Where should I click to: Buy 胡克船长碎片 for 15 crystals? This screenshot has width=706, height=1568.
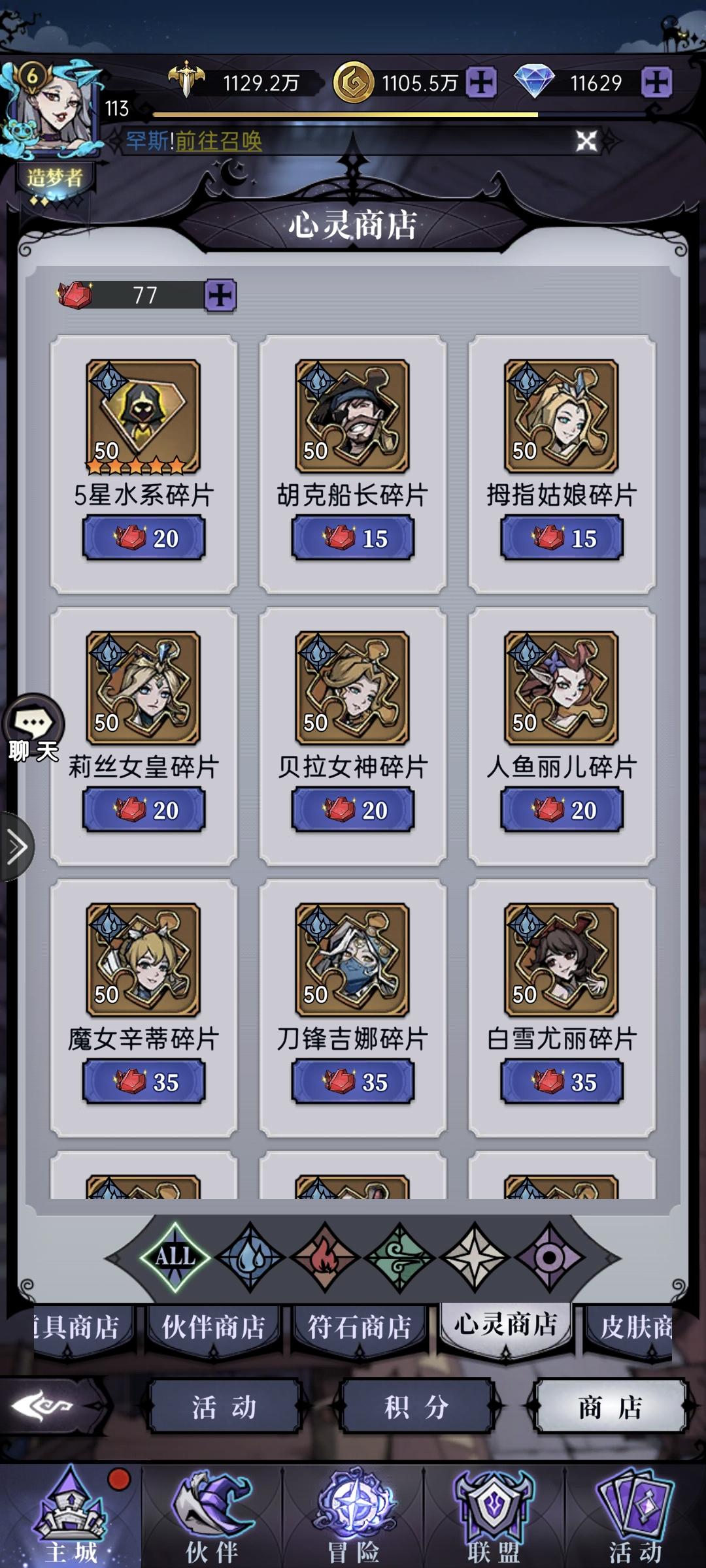click(353, 536)
